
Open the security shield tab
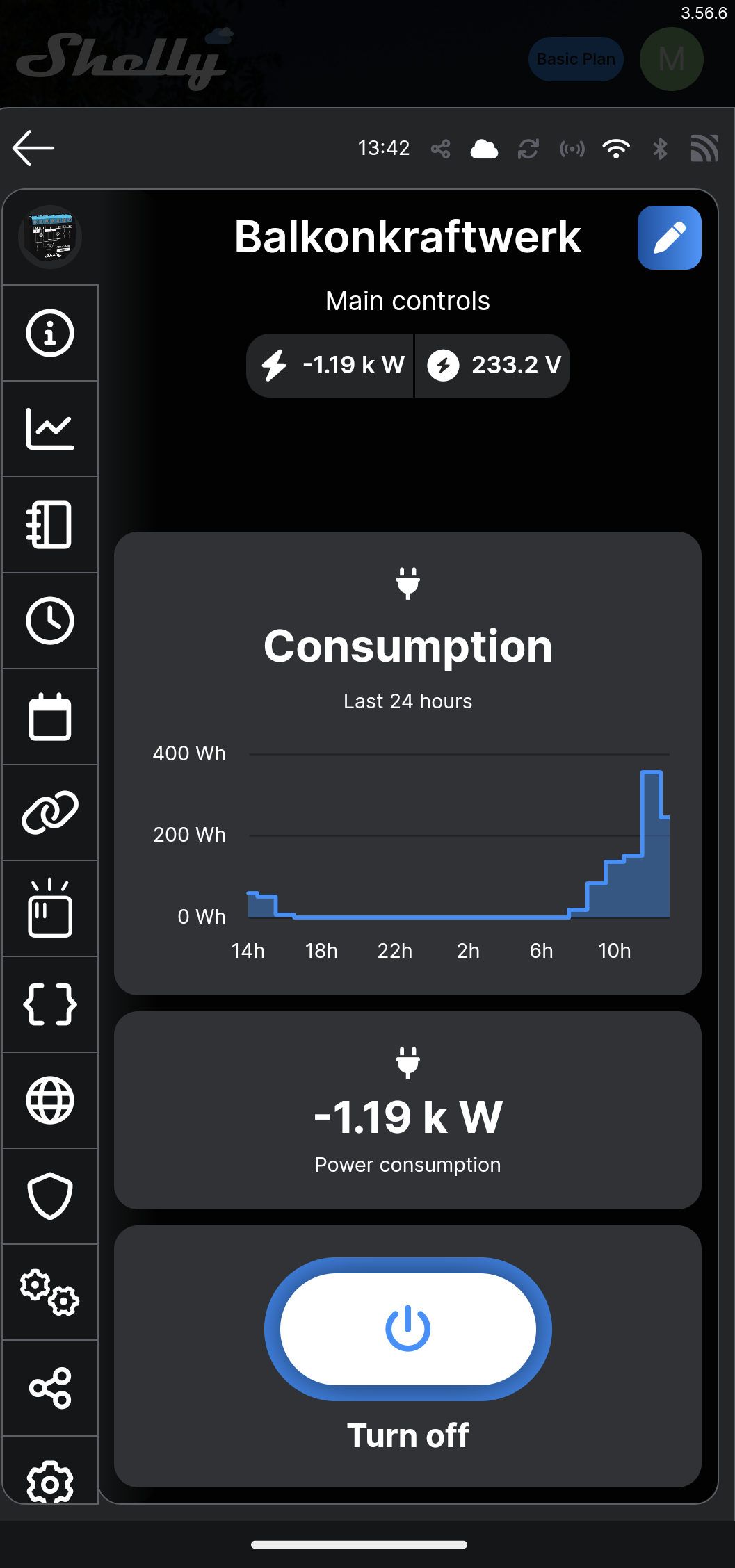(x=50, y=1196)
